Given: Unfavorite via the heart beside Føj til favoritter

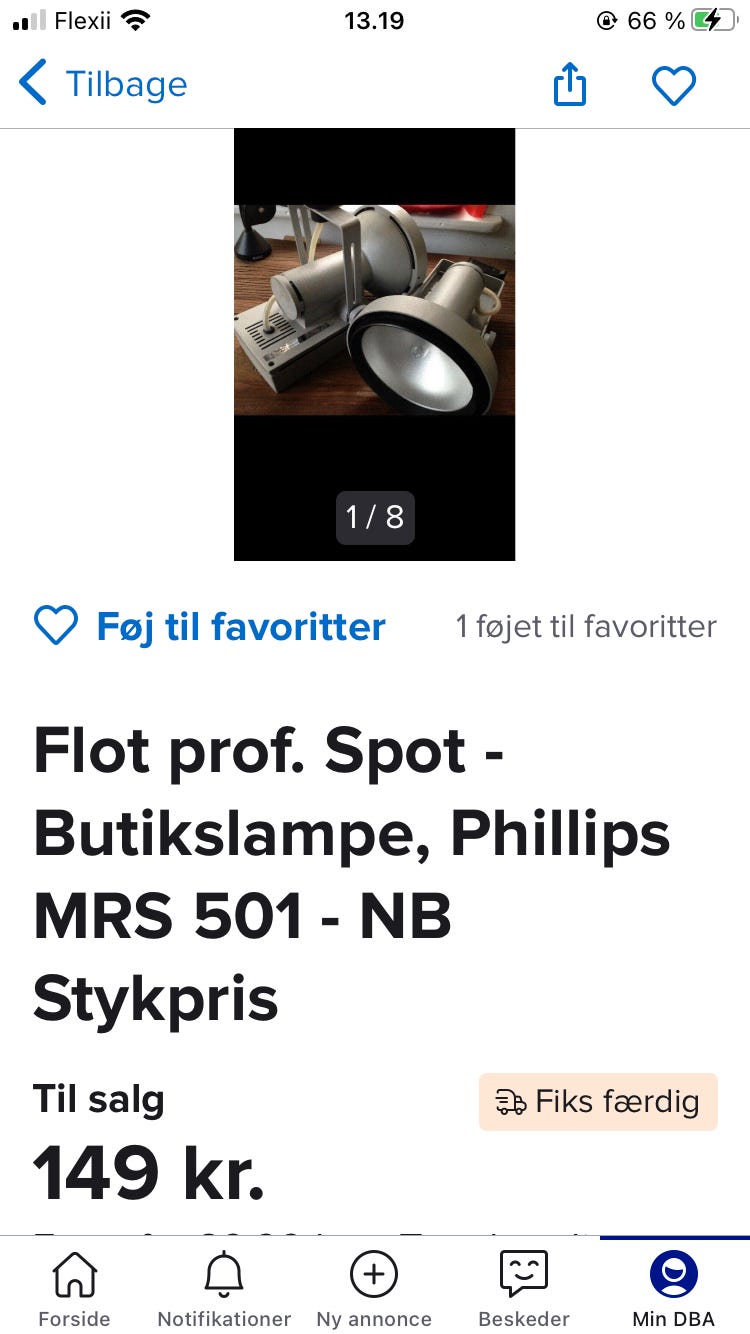Looking at the screenshot, I should (56, 625).
